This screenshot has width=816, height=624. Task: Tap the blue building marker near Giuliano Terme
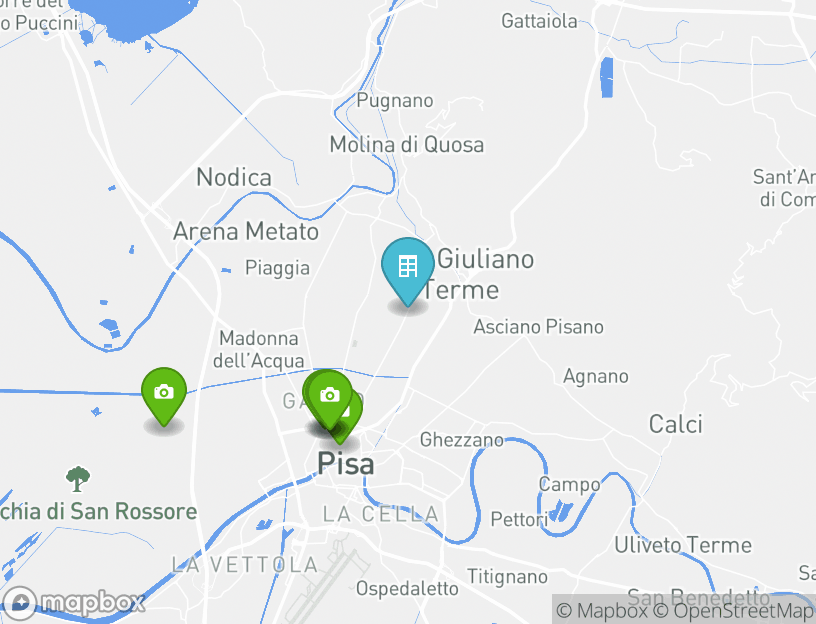[407, 267]
